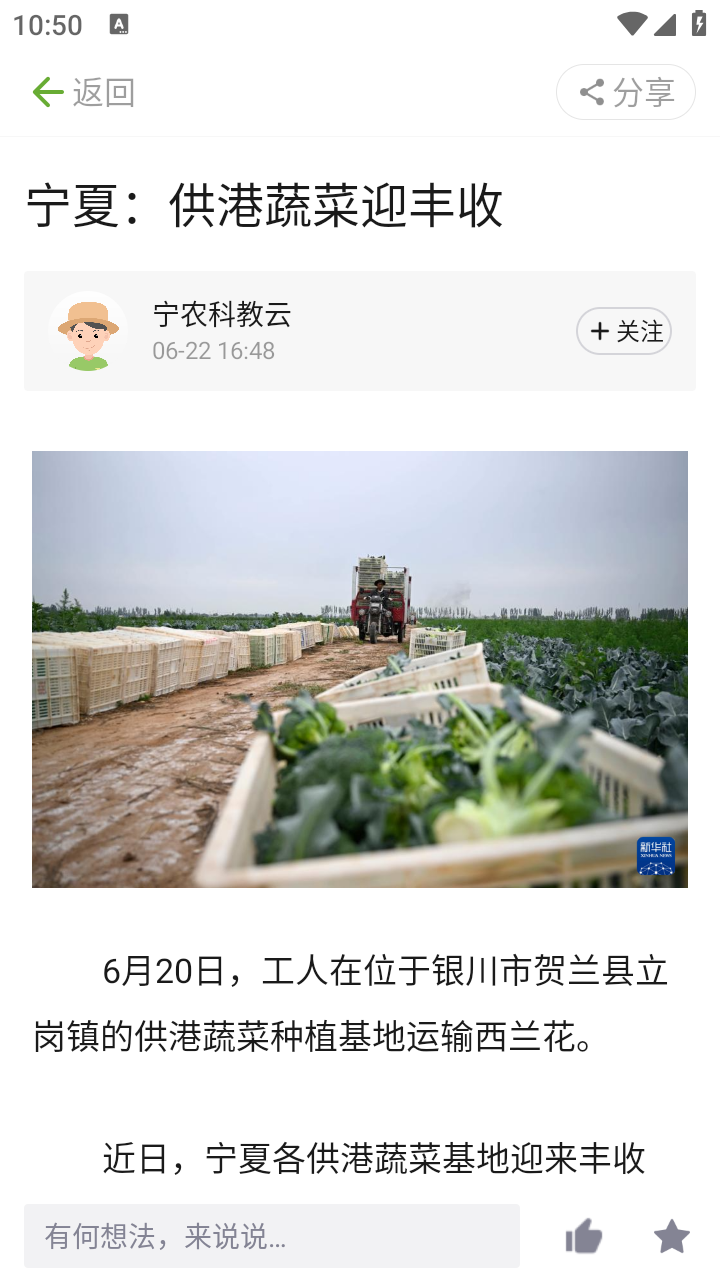Tap the comment box 有何想法，来说说

tap(272, 1236)
